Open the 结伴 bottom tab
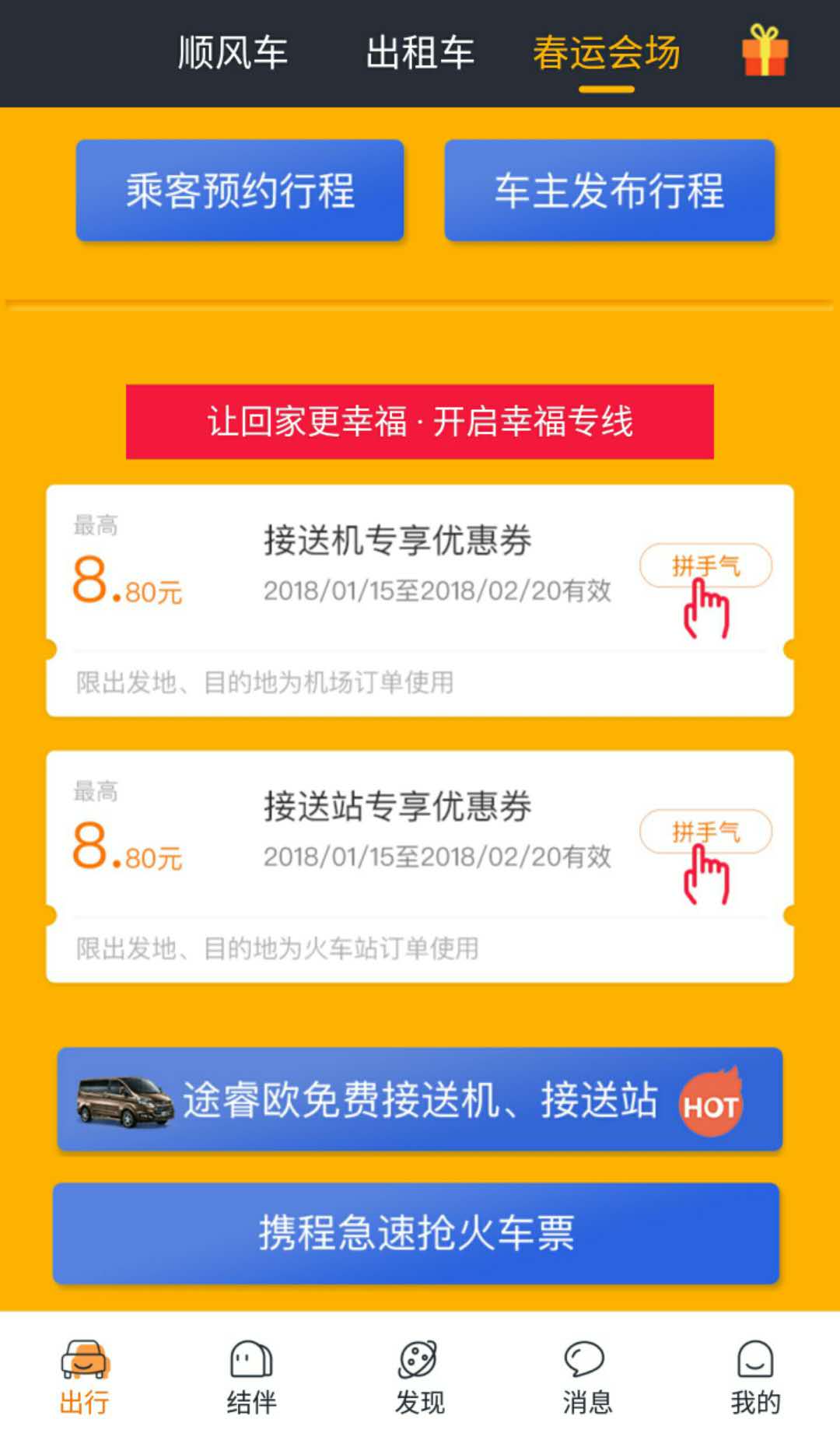 click(x=251, y=1377)
